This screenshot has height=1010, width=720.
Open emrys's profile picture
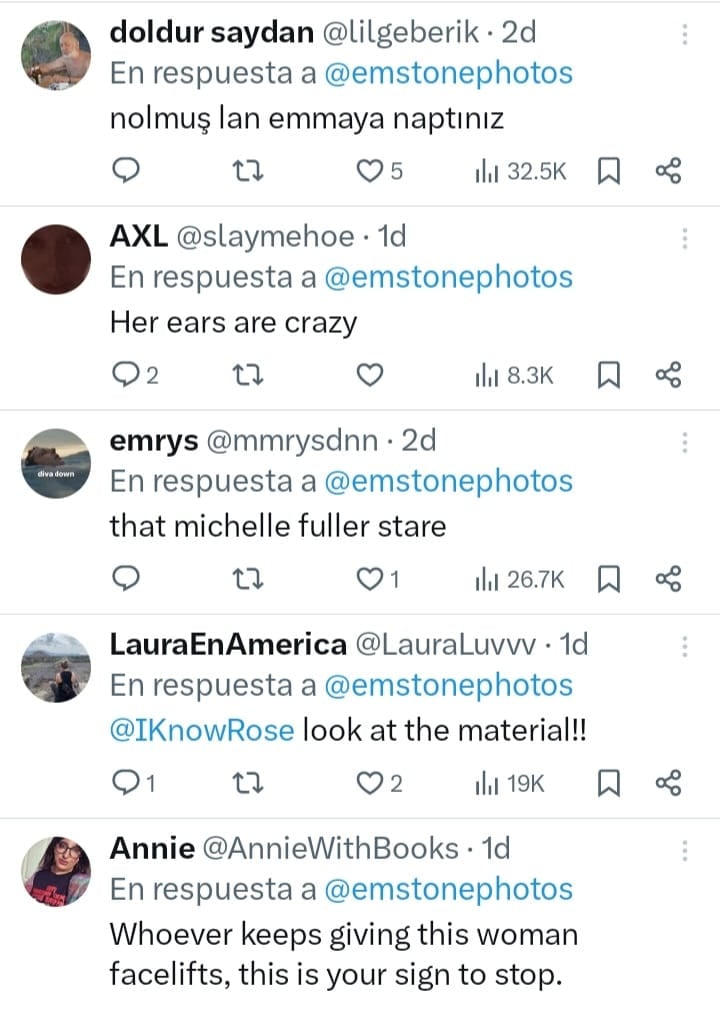point(56,462)
